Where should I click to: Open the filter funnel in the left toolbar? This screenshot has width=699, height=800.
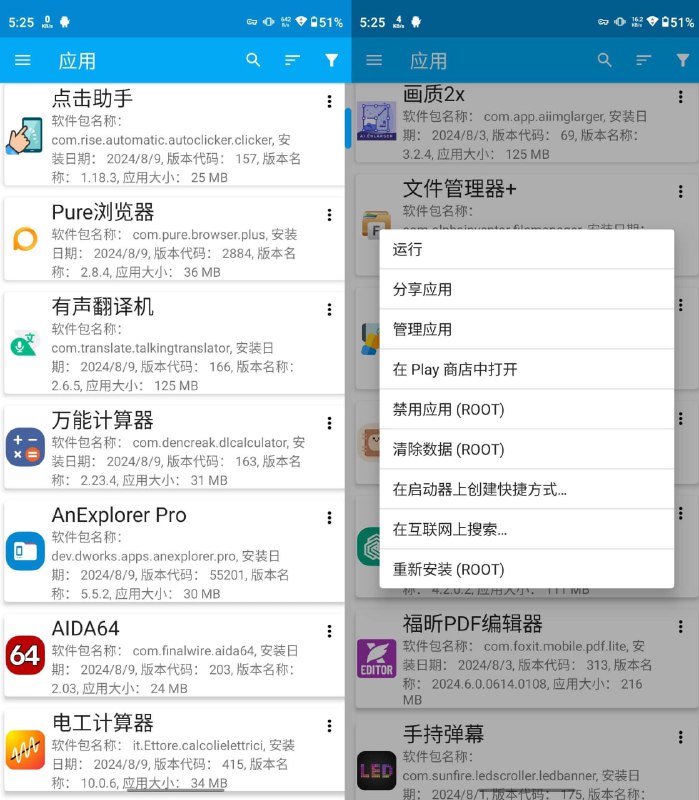[331, 60]
